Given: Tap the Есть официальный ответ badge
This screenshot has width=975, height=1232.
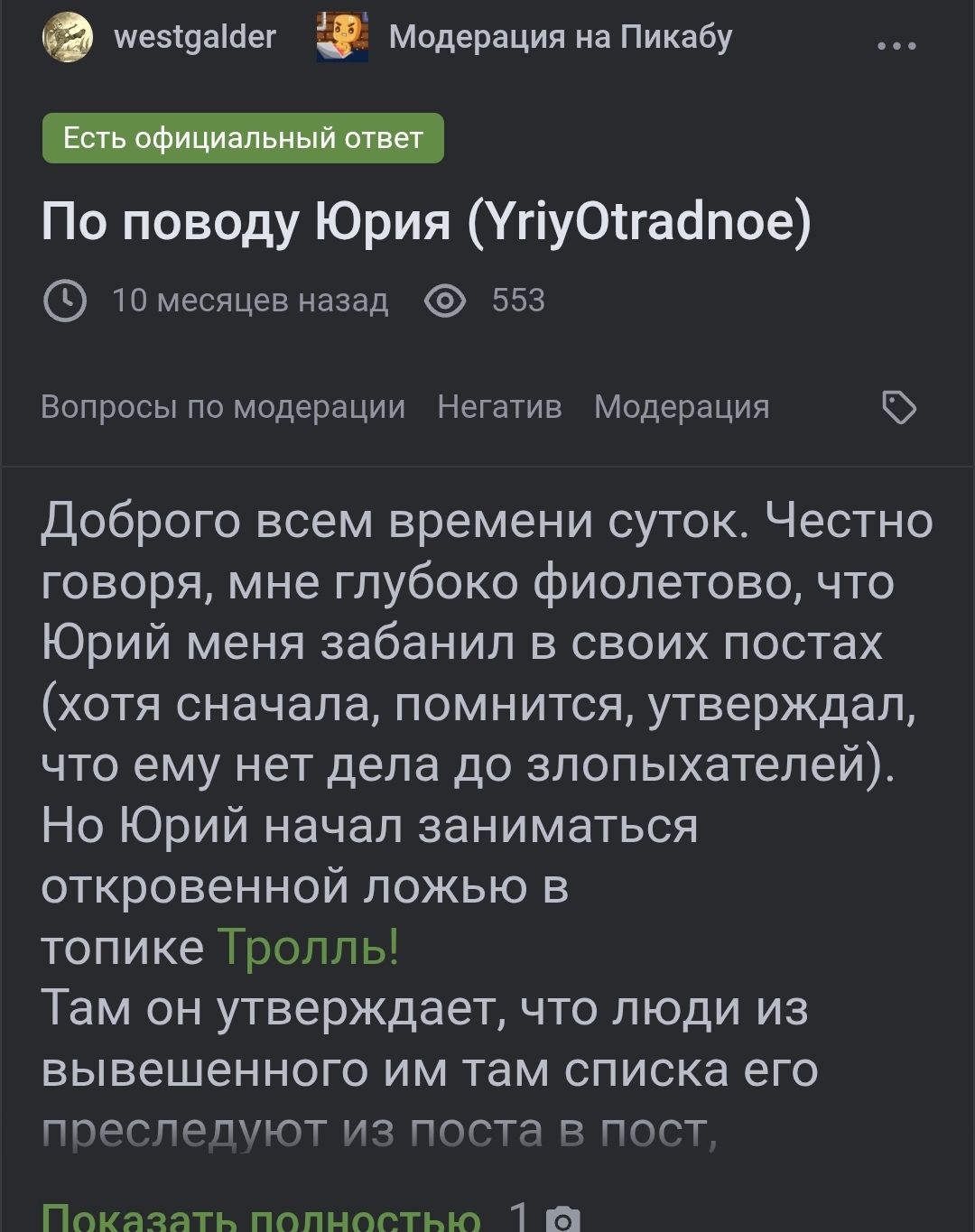Looking at the screenshot, I should click(243, 138).
